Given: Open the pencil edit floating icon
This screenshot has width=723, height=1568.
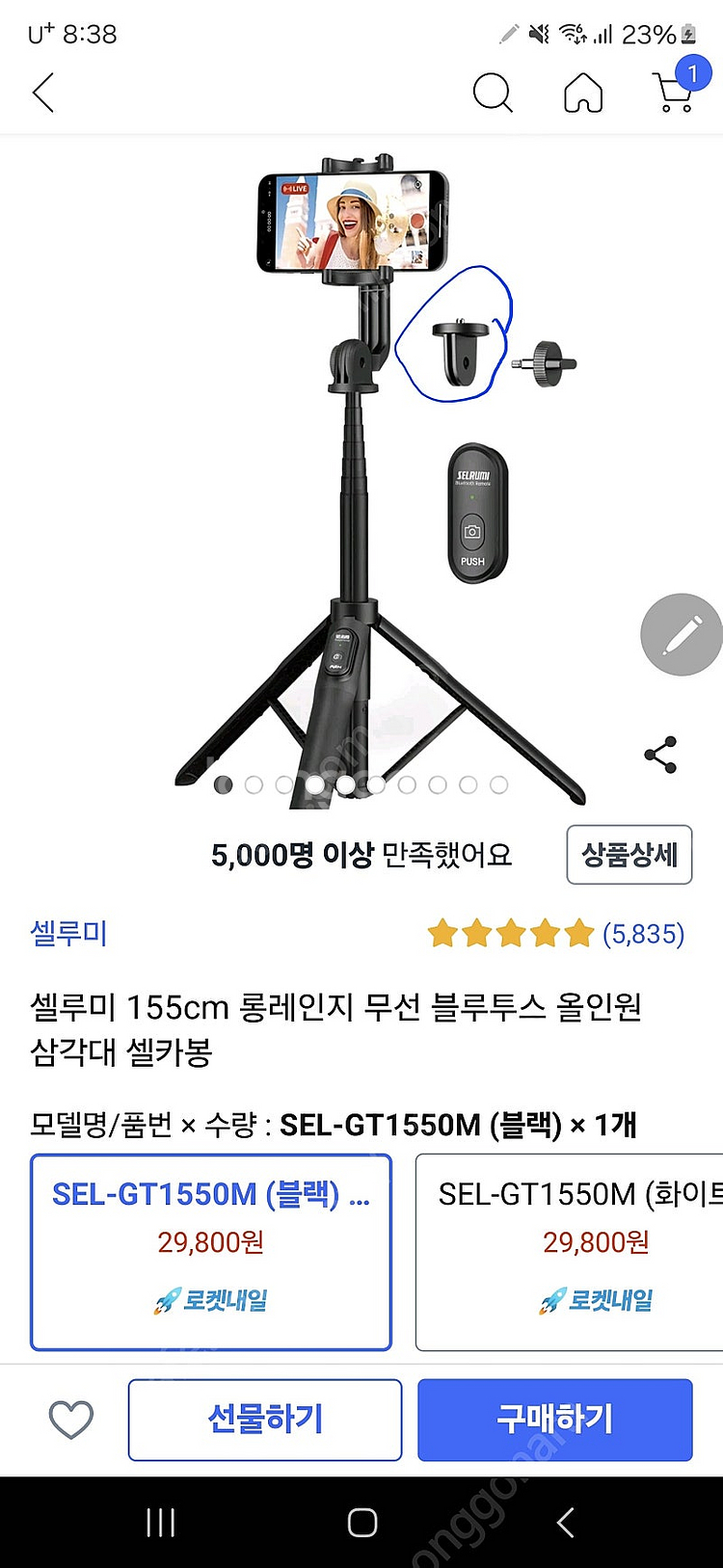Looking at the screenshot, I should (x=681, y=634).
